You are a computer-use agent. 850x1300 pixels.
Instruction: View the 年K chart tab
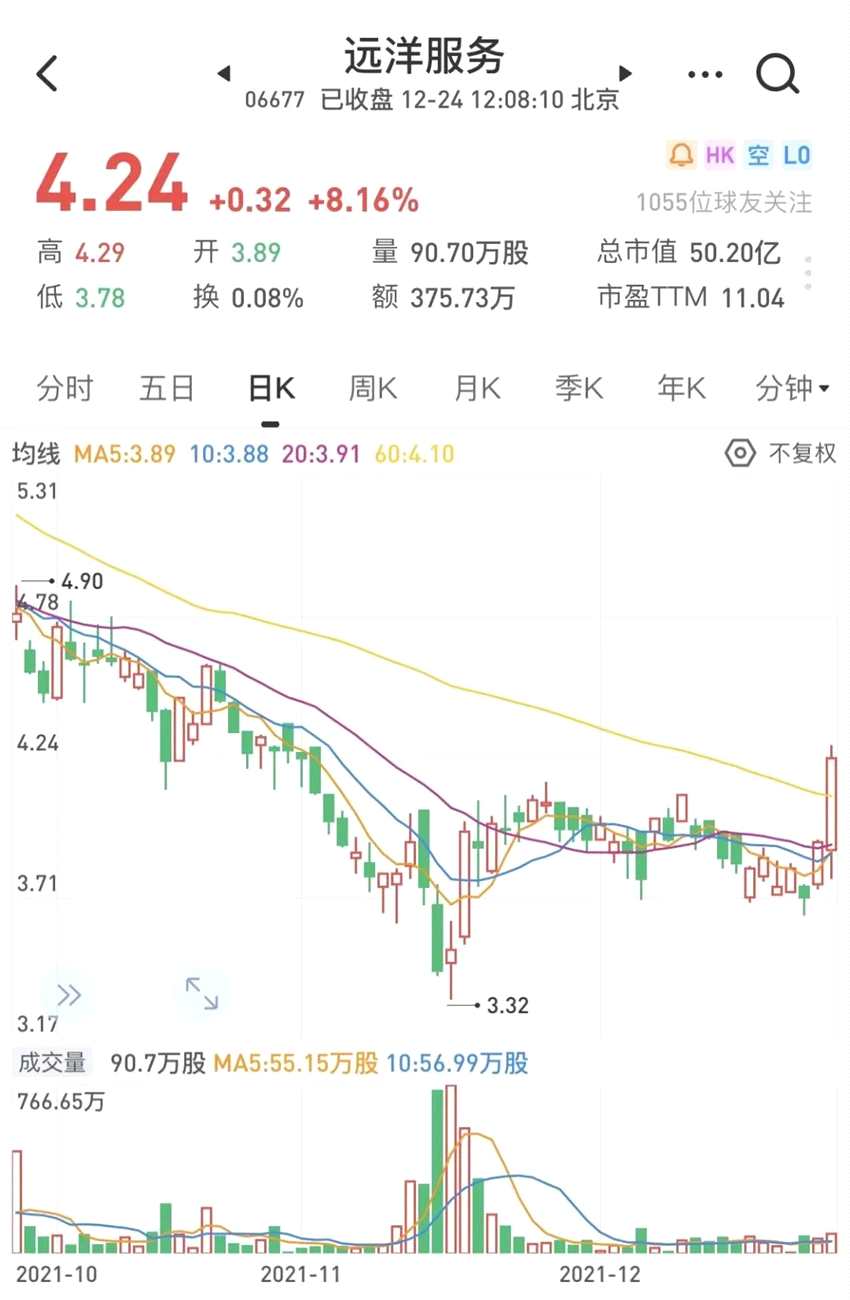(681, 388)
